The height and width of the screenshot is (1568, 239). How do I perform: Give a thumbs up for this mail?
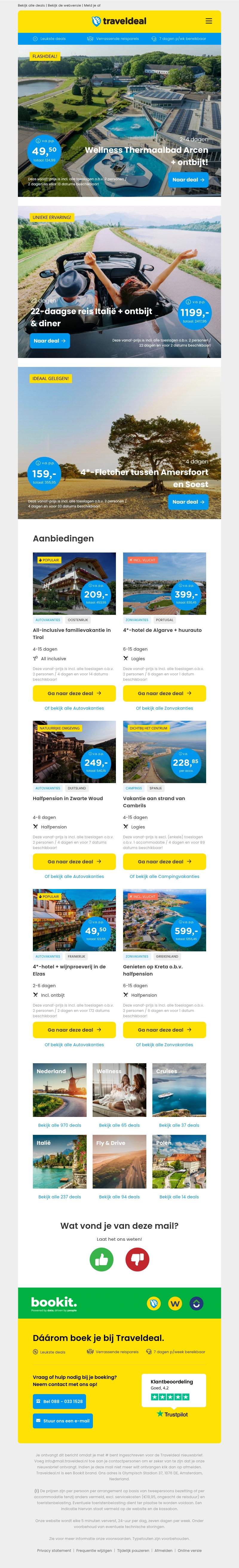101,1260
